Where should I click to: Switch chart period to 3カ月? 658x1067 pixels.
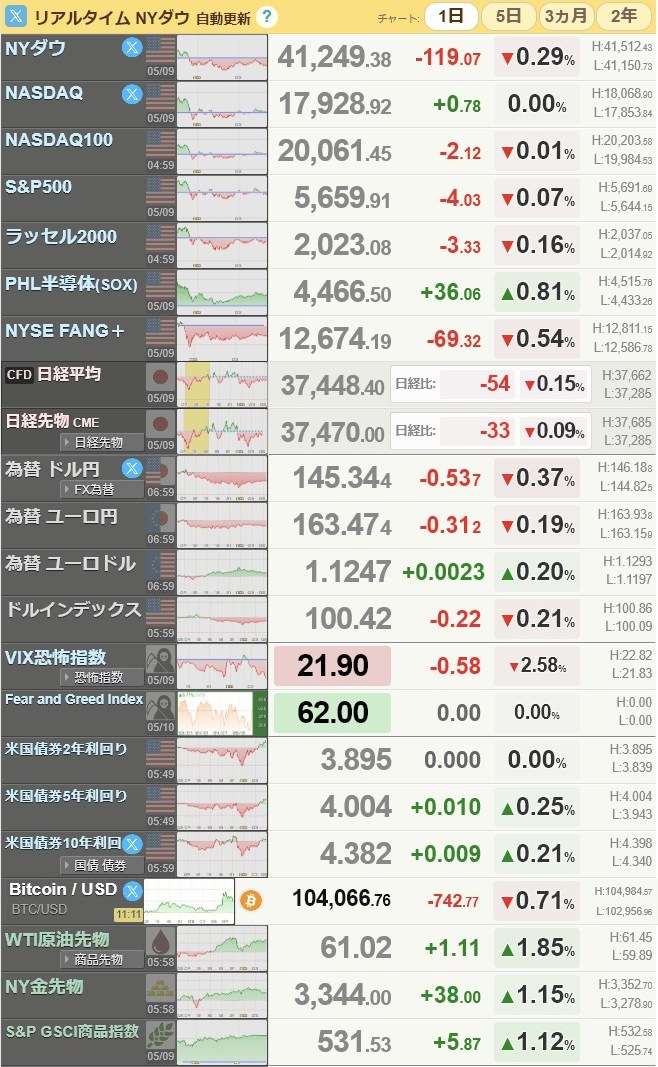coord(566,16)
